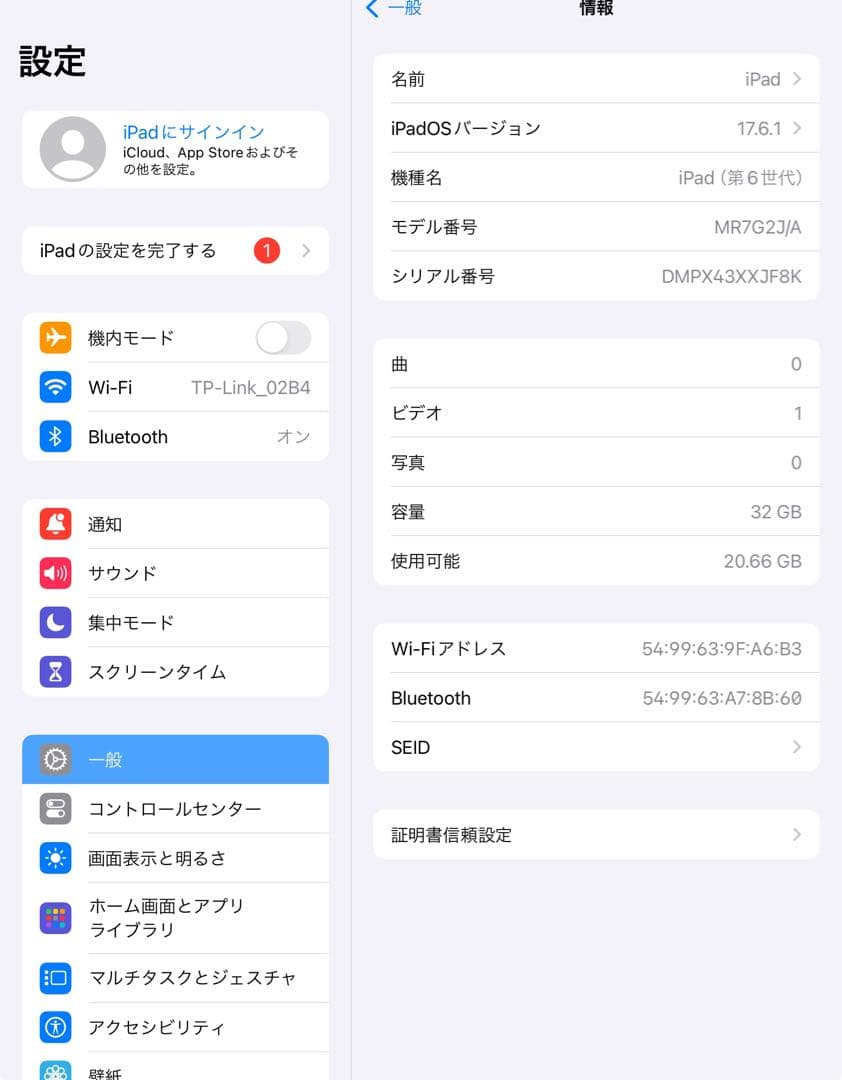Open SEID details via its chevron

click(795, 747)
